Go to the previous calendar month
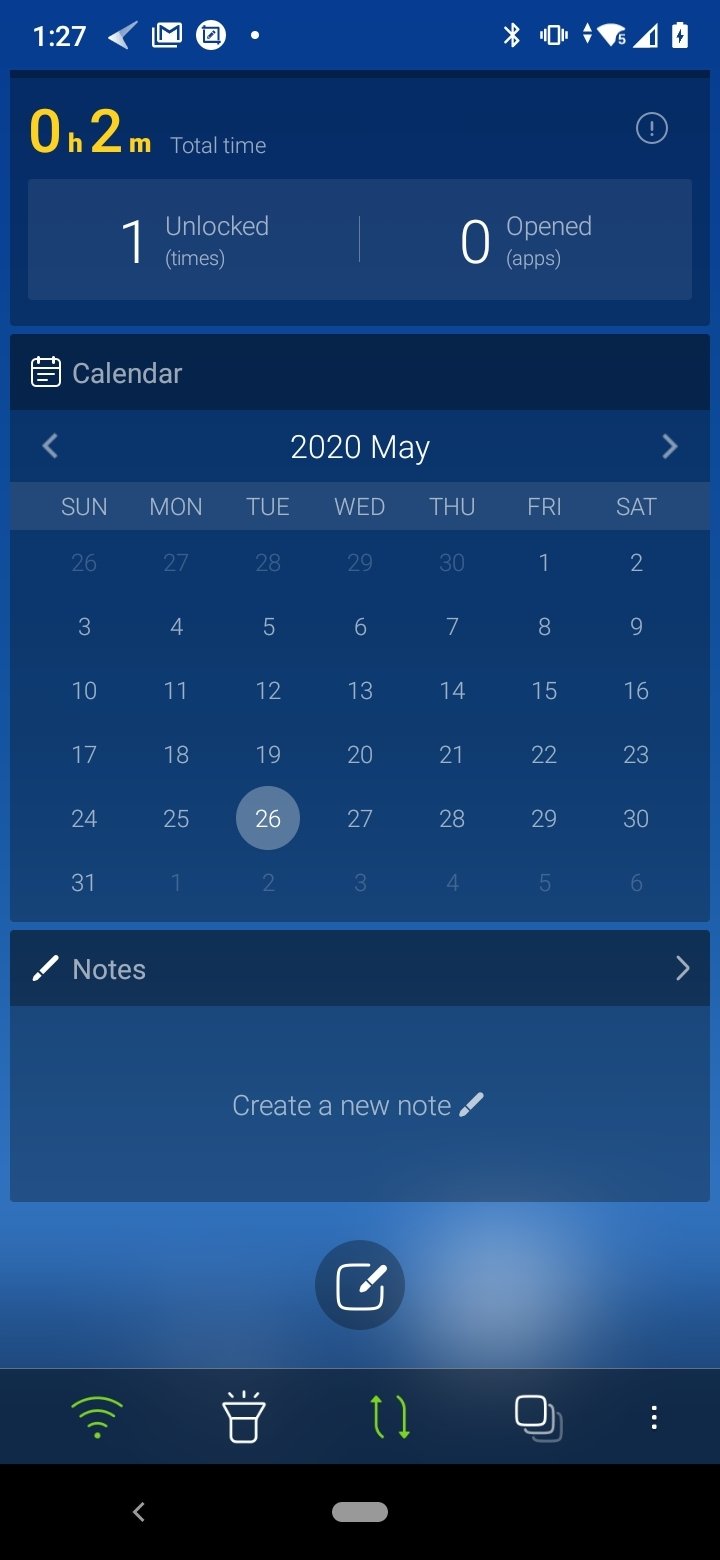Image resolution: width=720 pixels, height=1560 pixels. [x=50, y=446]
